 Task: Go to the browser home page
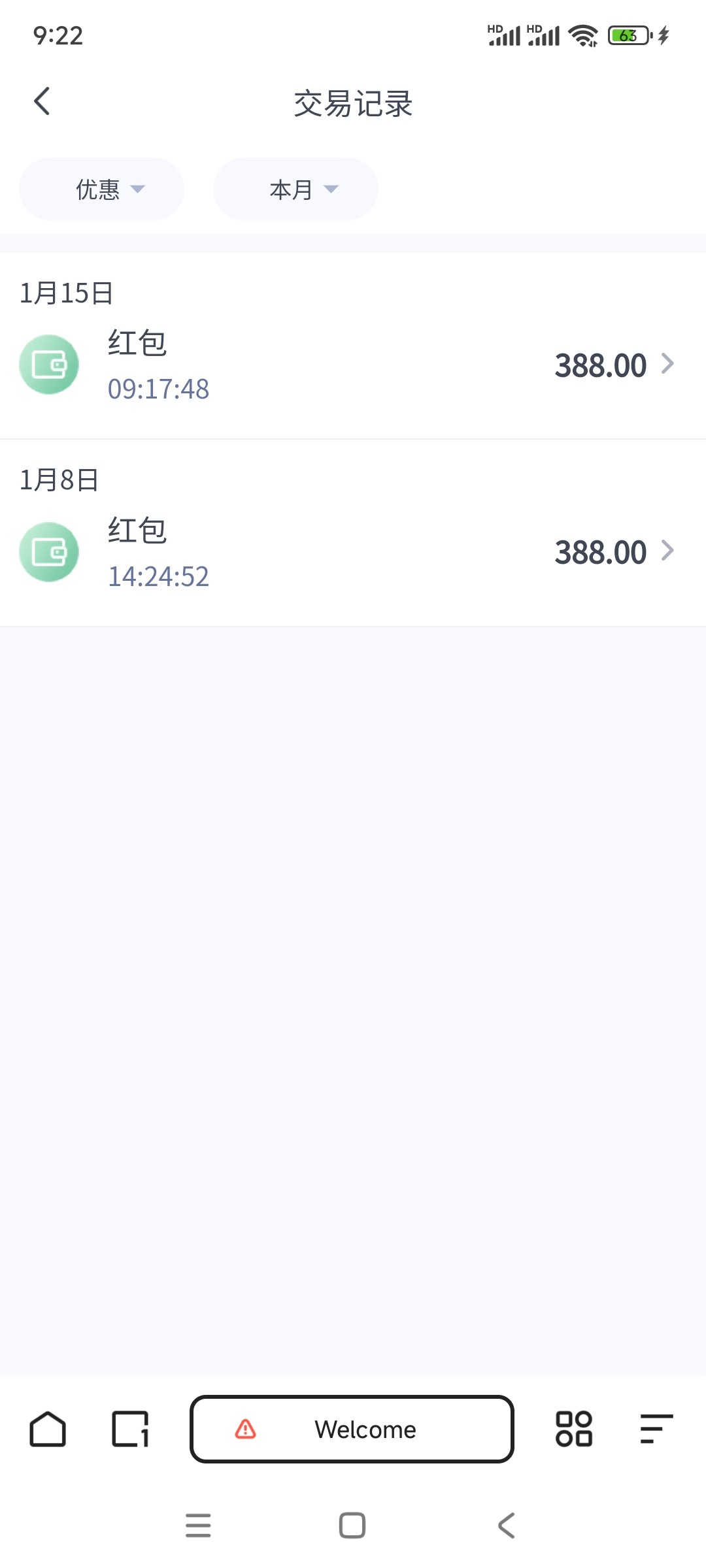48,1429
